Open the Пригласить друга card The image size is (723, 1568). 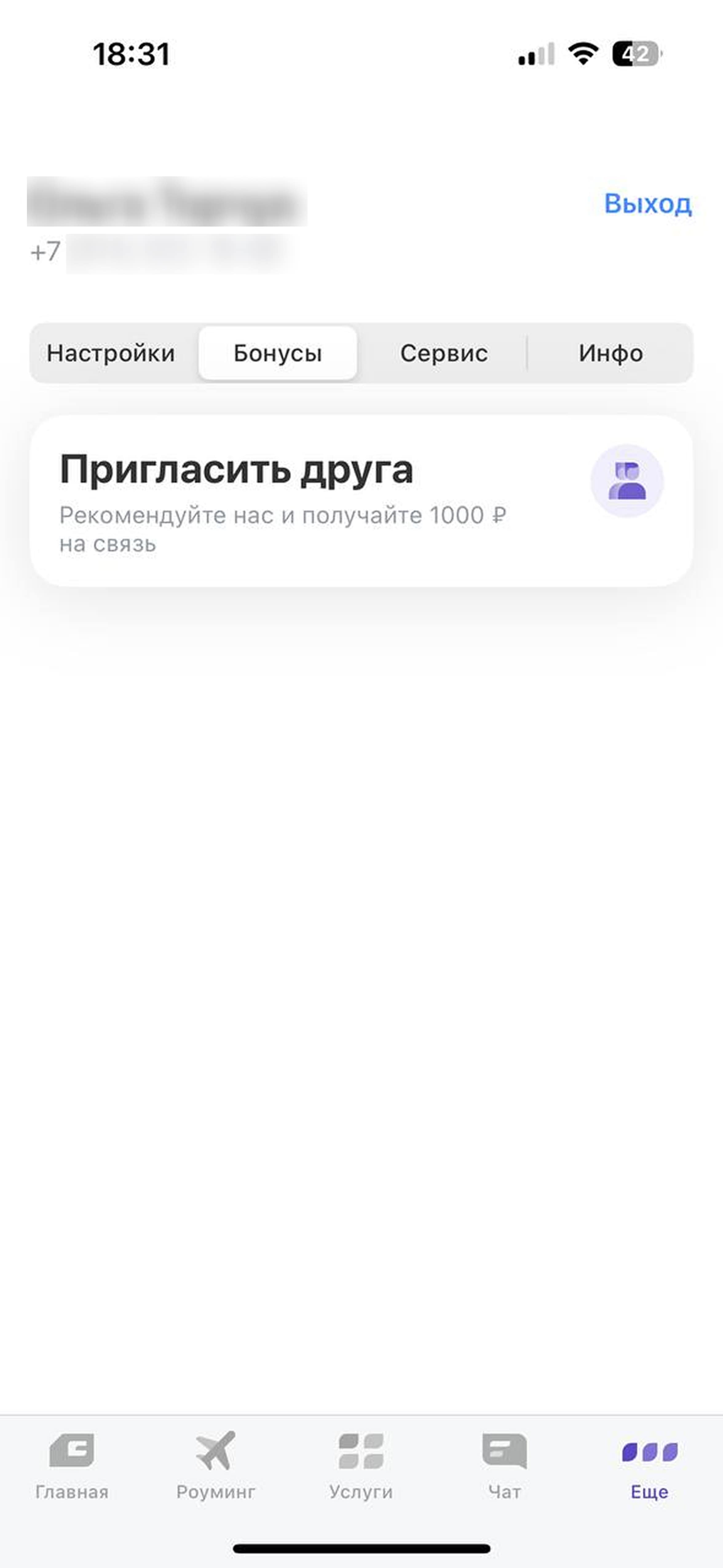[361, 501]
